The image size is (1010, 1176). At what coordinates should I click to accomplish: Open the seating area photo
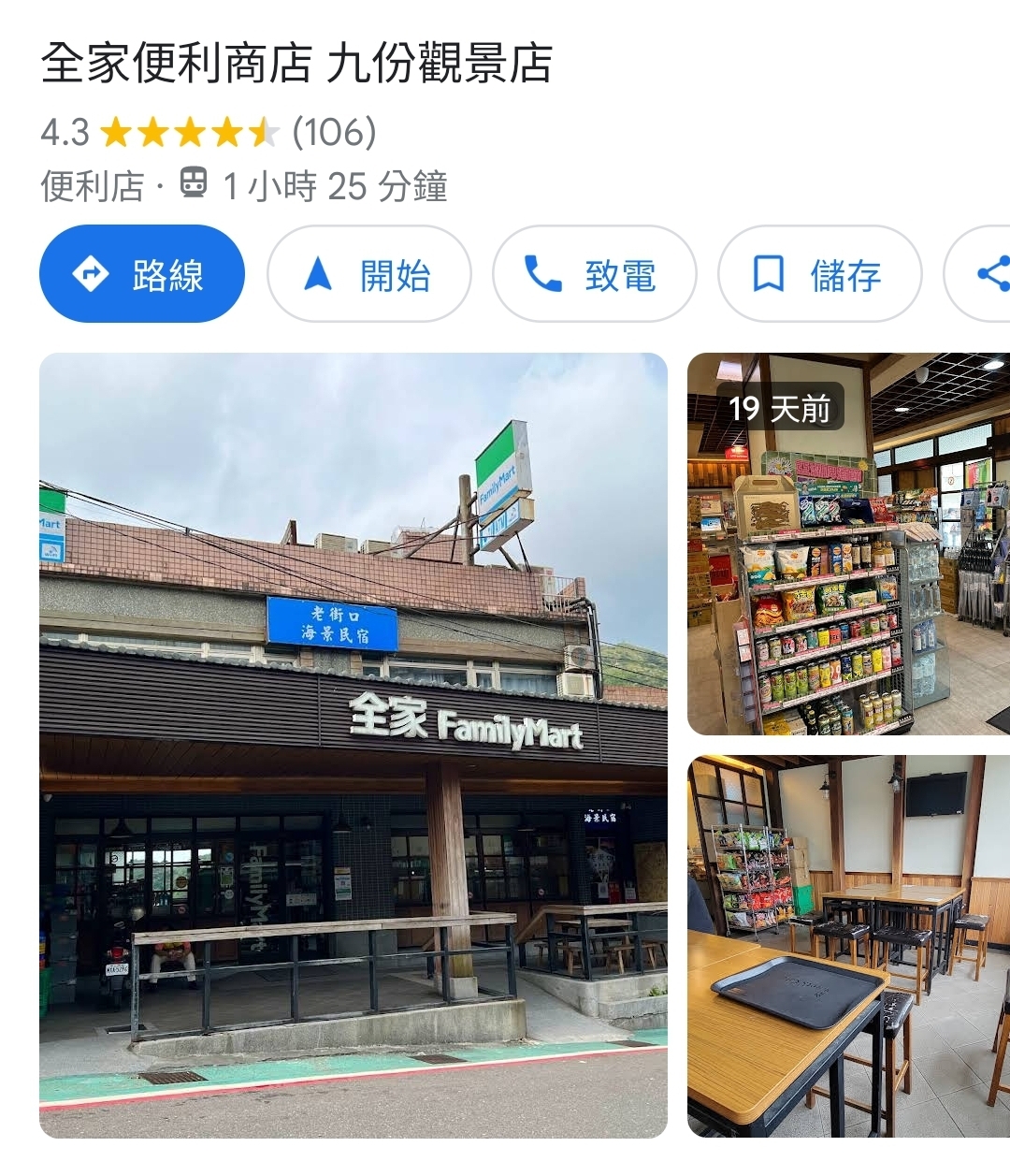coord(848,946)
